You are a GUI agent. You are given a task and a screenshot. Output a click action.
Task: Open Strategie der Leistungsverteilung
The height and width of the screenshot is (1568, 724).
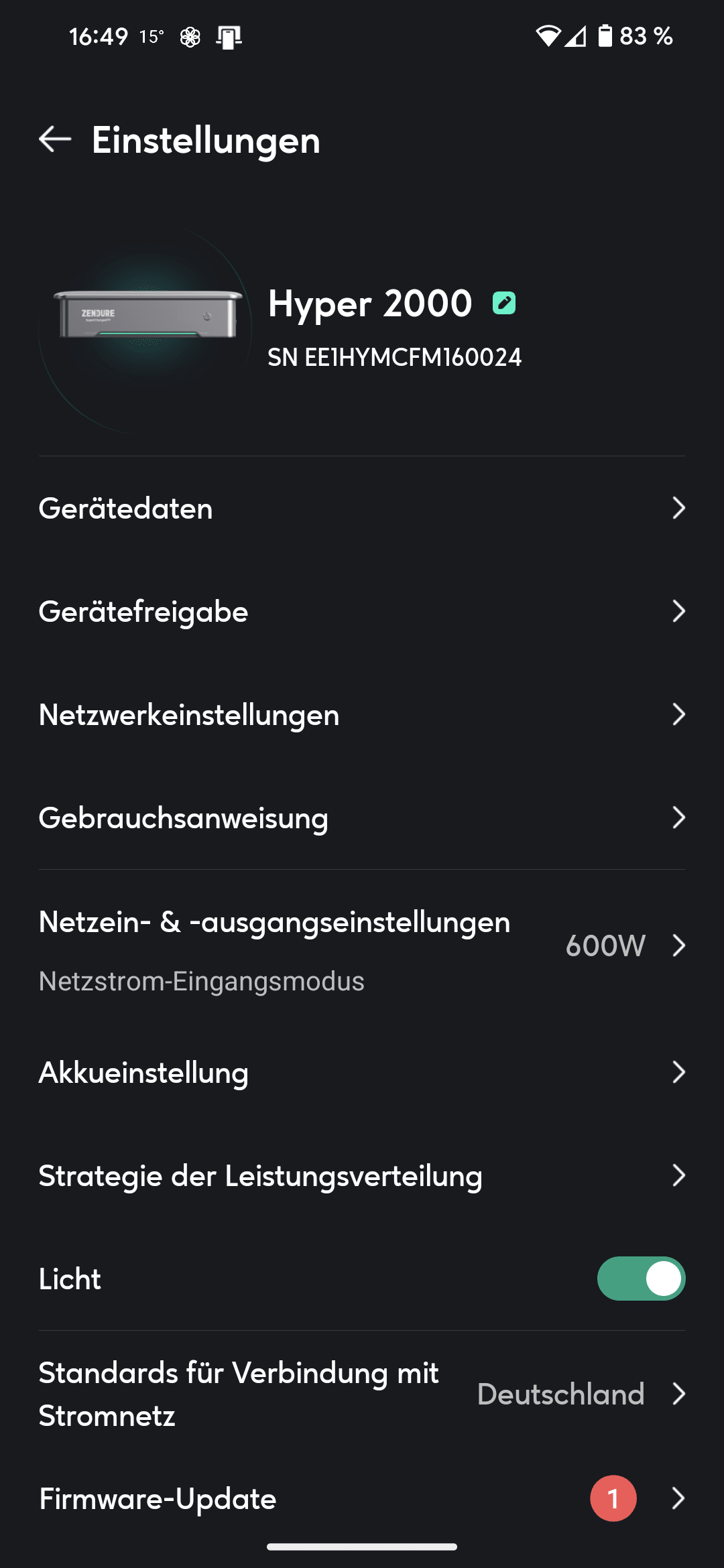[362, 1176]
